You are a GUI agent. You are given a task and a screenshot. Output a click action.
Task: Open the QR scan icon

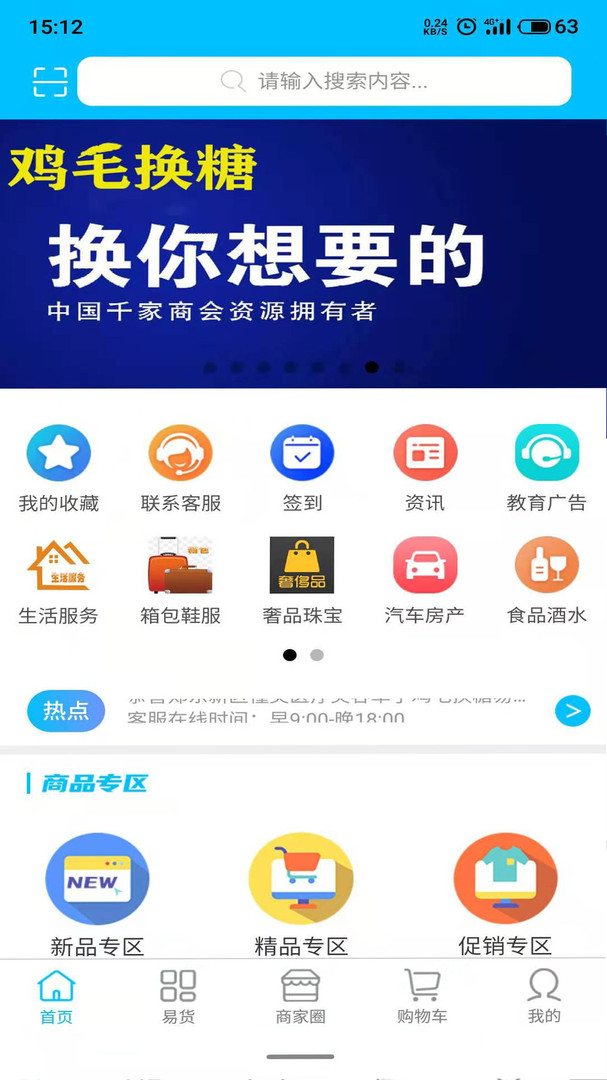point(50,82)
